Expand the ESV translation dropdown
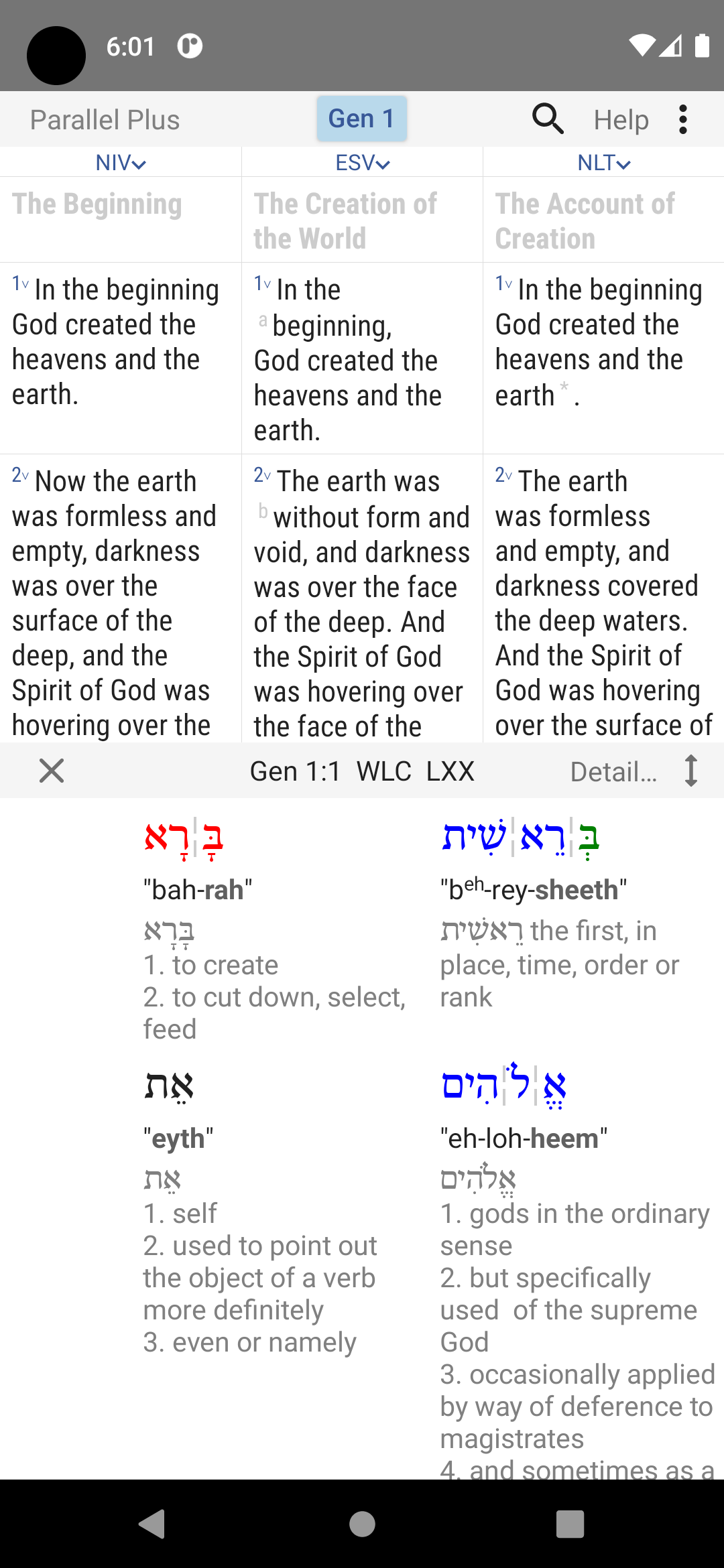Screen dimensions: 724x1568 click(363, 162)
